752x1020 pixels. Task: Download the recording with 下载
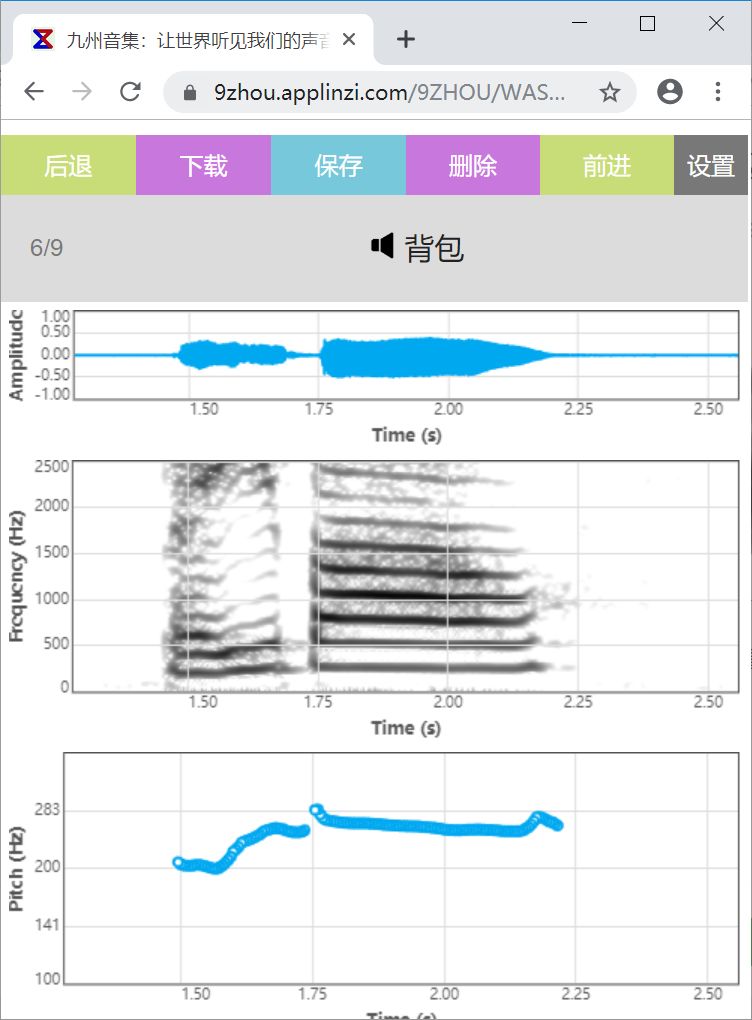[203, 166]
